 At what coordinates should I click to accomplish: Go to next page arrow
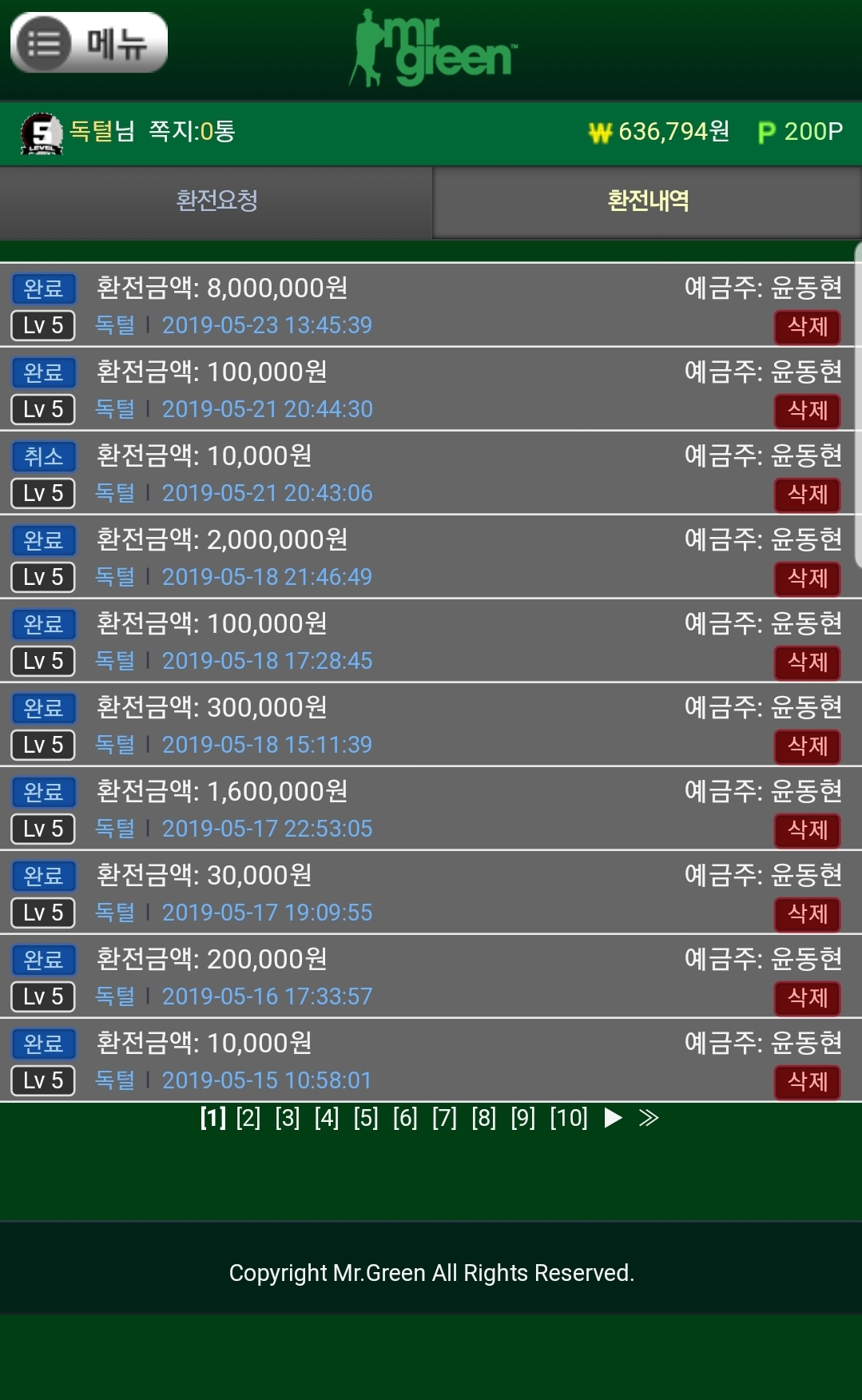pyautogui.click(x=613, y=1118)
